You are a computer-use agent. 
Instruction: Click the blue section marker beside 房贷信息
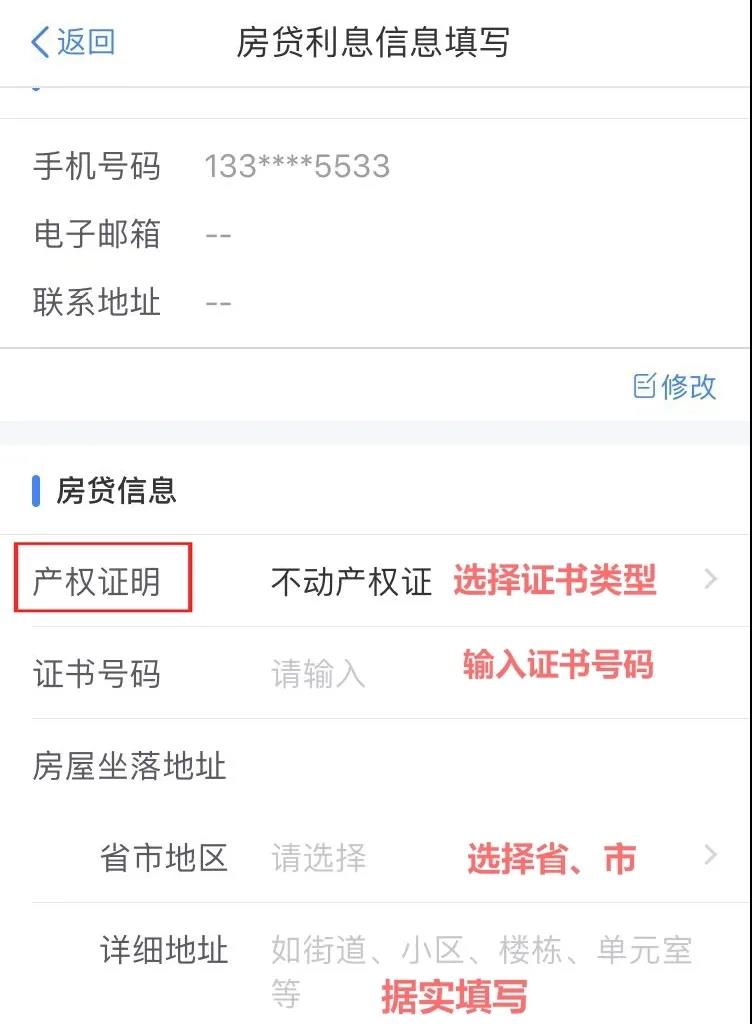pos(34,490)
